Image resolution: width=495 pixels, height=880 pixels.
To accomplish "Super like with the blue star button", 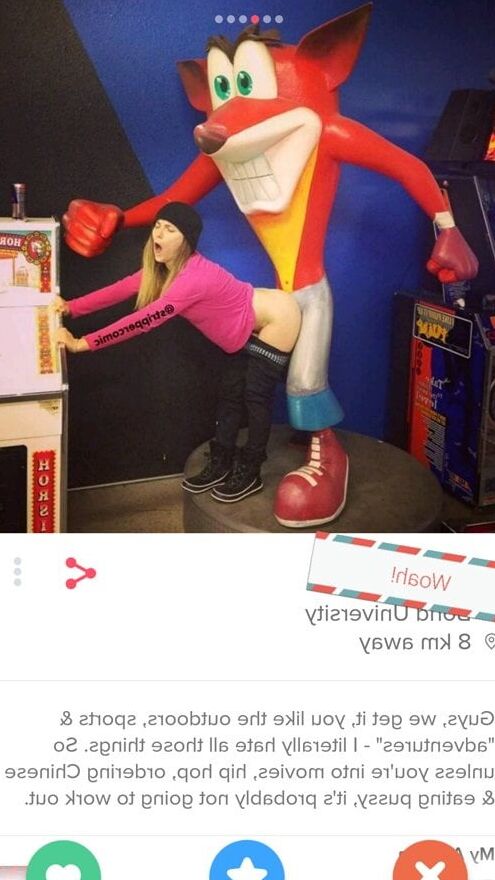I will point(247,862).
